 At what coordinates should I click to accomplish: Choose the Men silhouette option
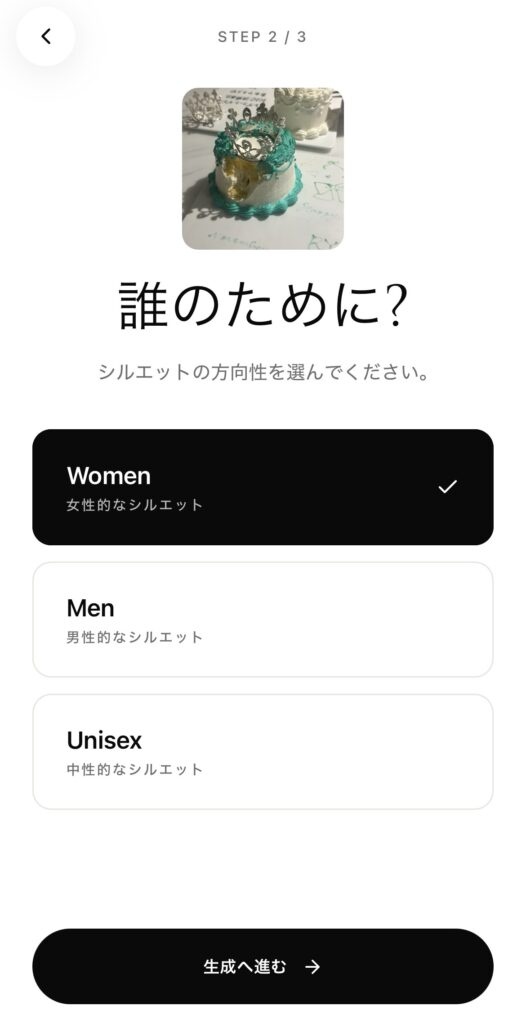[263, 619]
